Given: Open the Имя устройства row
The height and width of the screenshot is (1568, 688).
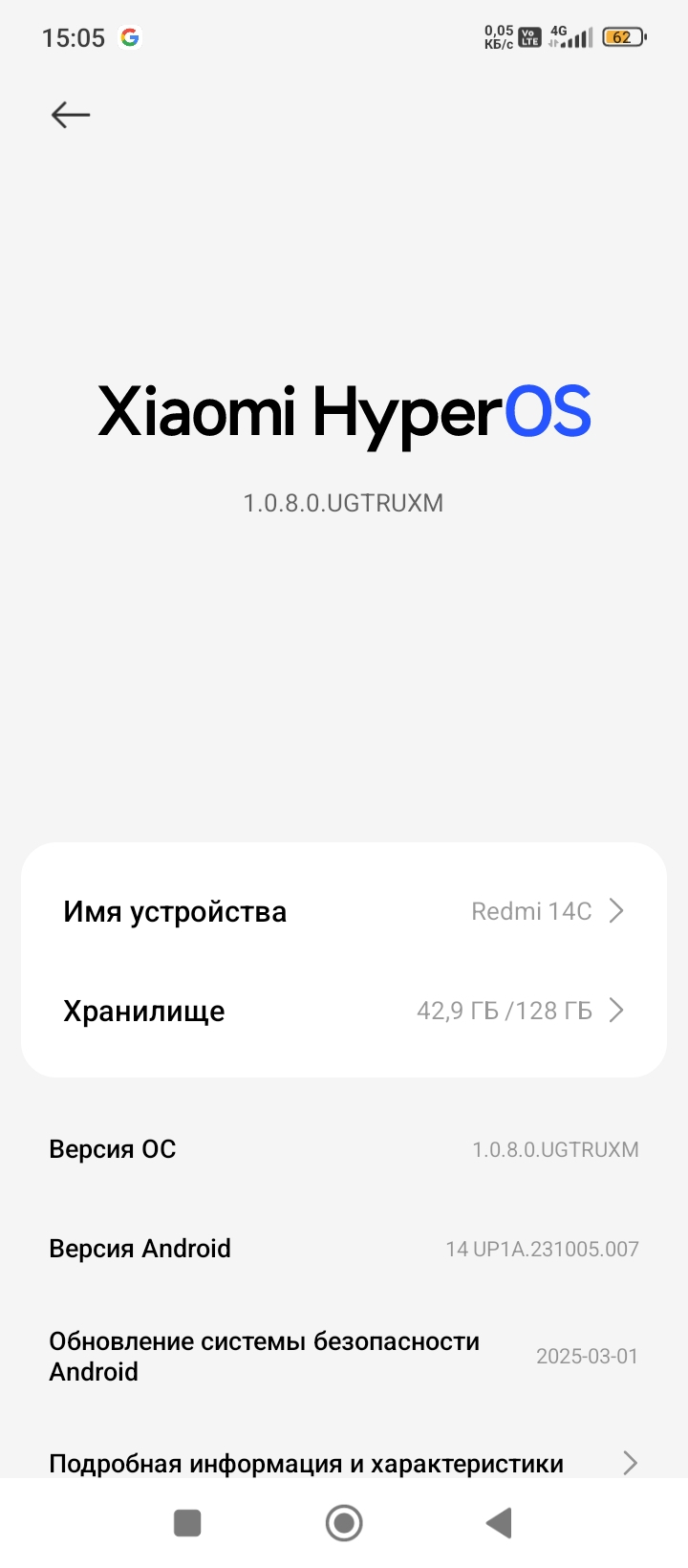Looking at the screenshot, I should [344, 911].
